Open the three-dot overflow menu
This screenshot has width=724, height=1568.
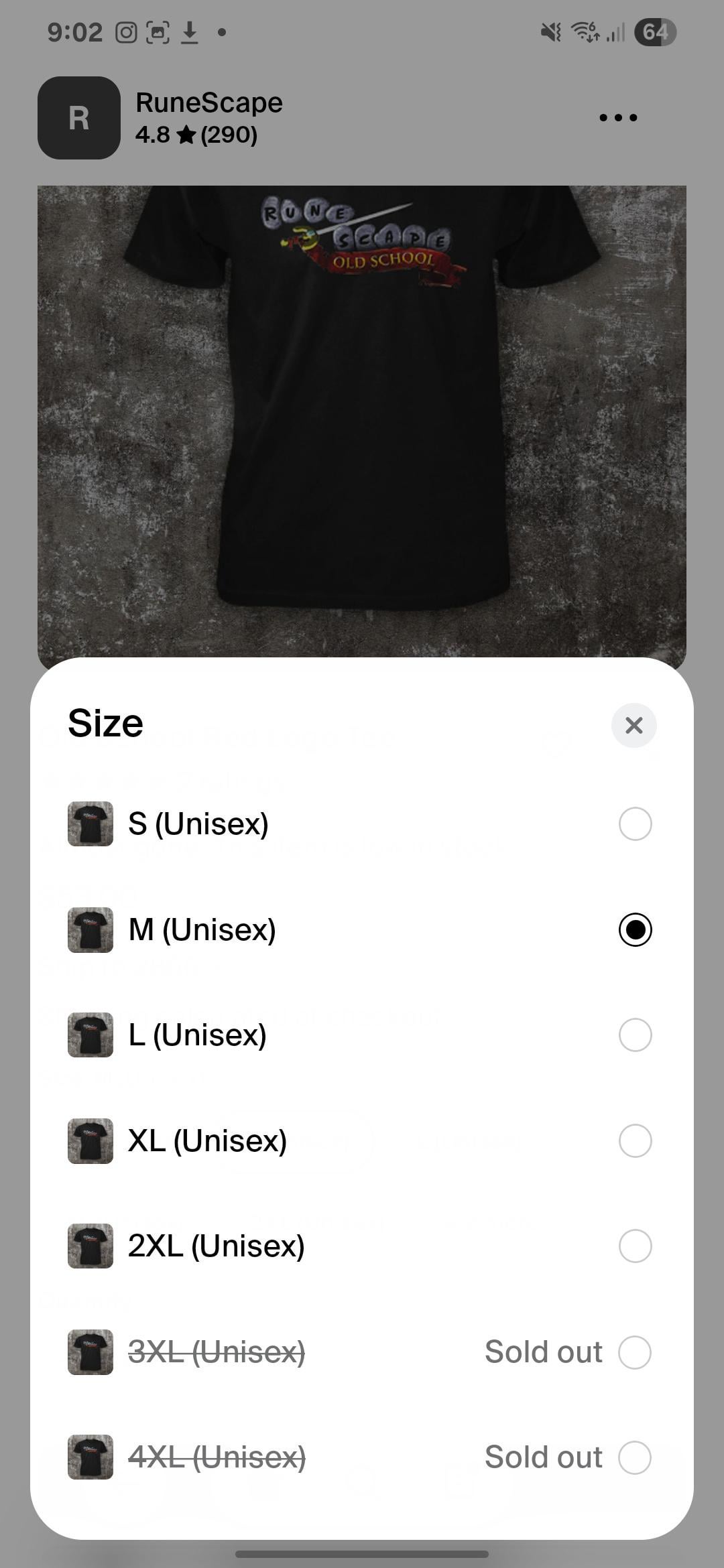[617, 118]
